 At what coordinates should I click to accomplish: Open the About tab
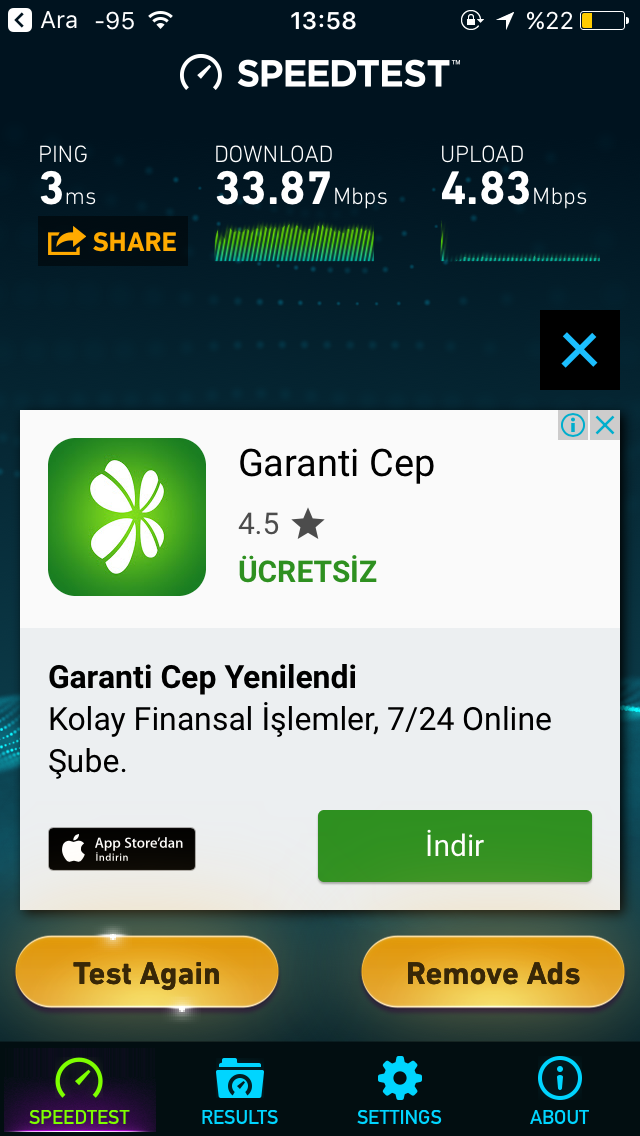pos(559,1092)
